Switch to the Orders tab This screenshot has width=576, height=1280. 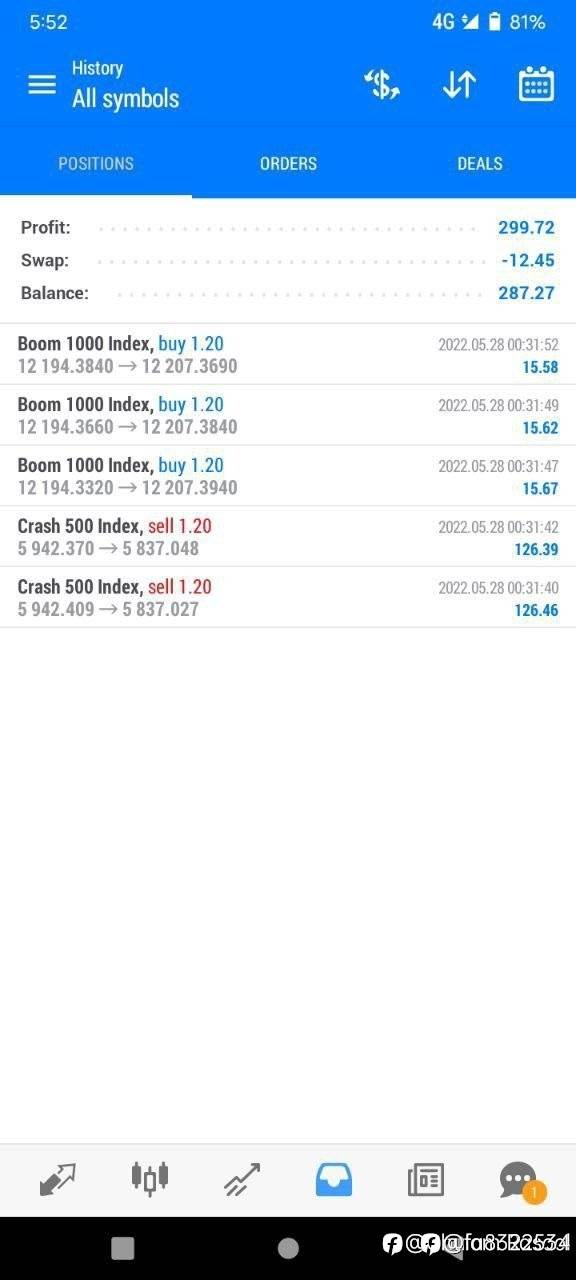[x=288, y=164]
